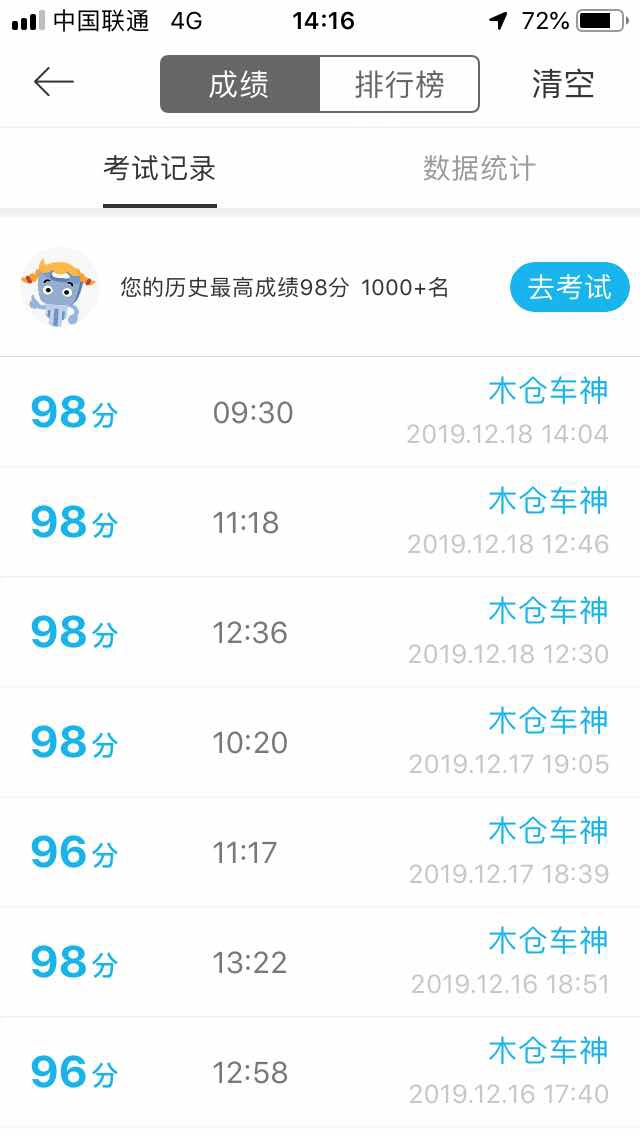Open the record dated 2019.12.18 12:30
The width and height of the screenshot is (640, 1136).
320,632
